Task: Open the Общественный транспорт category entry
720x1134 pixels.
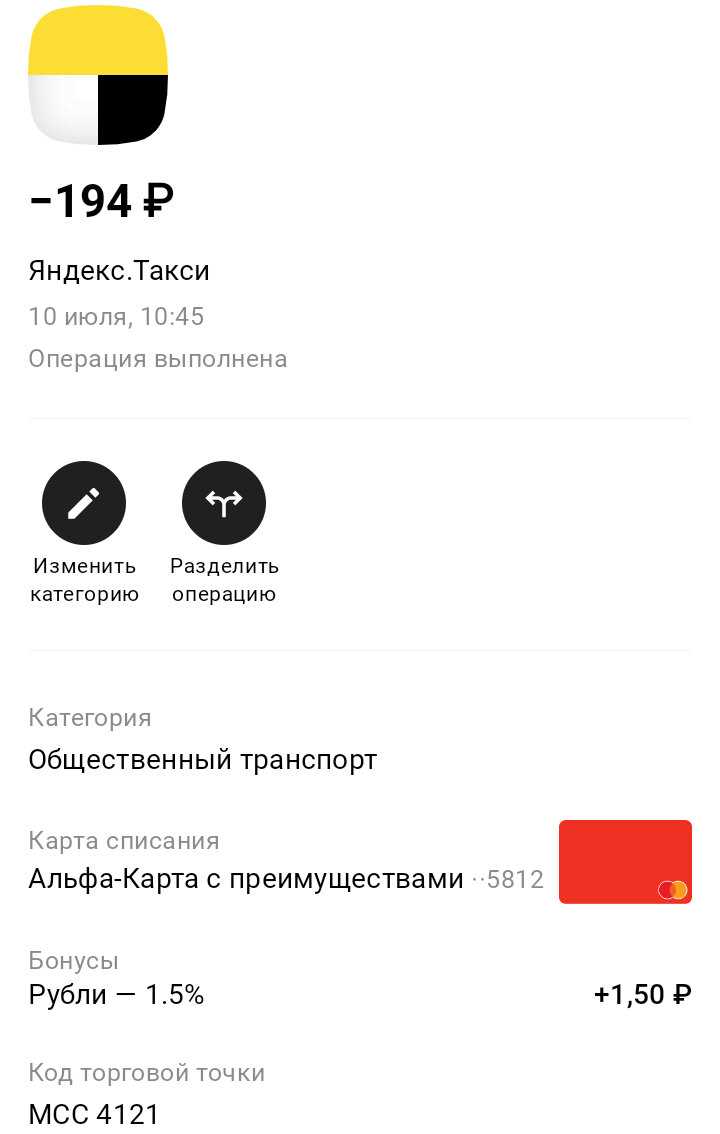Action: click(200, 759)
